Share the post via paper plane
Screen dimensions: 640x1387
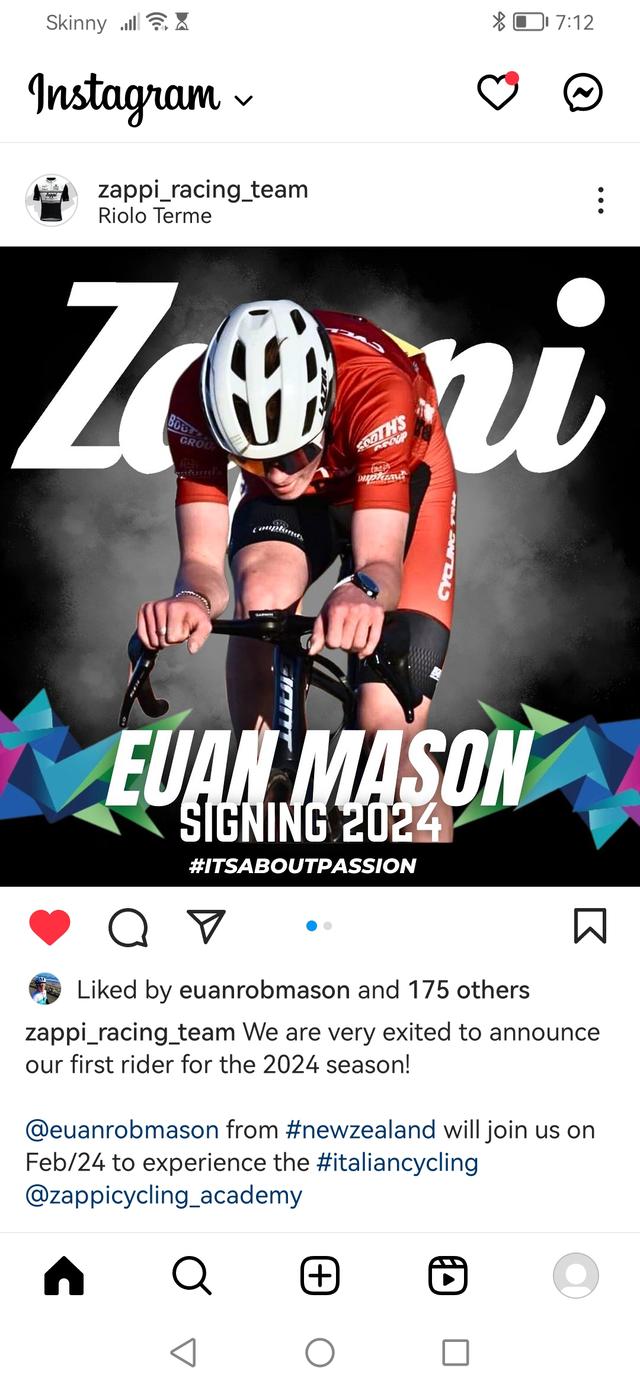pyautogui.click(x=206, y=926)
